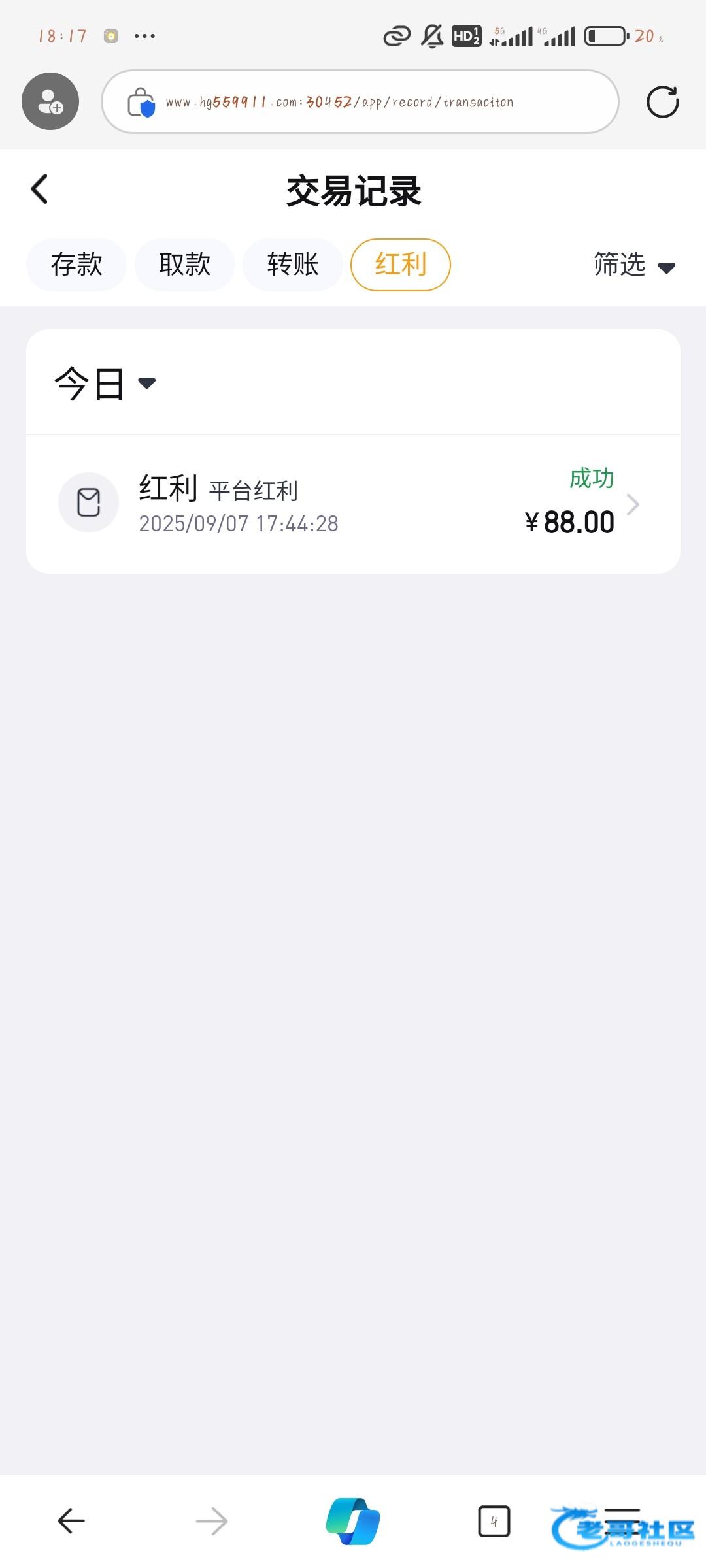Select the 红利 tab

tap(400, 265)
